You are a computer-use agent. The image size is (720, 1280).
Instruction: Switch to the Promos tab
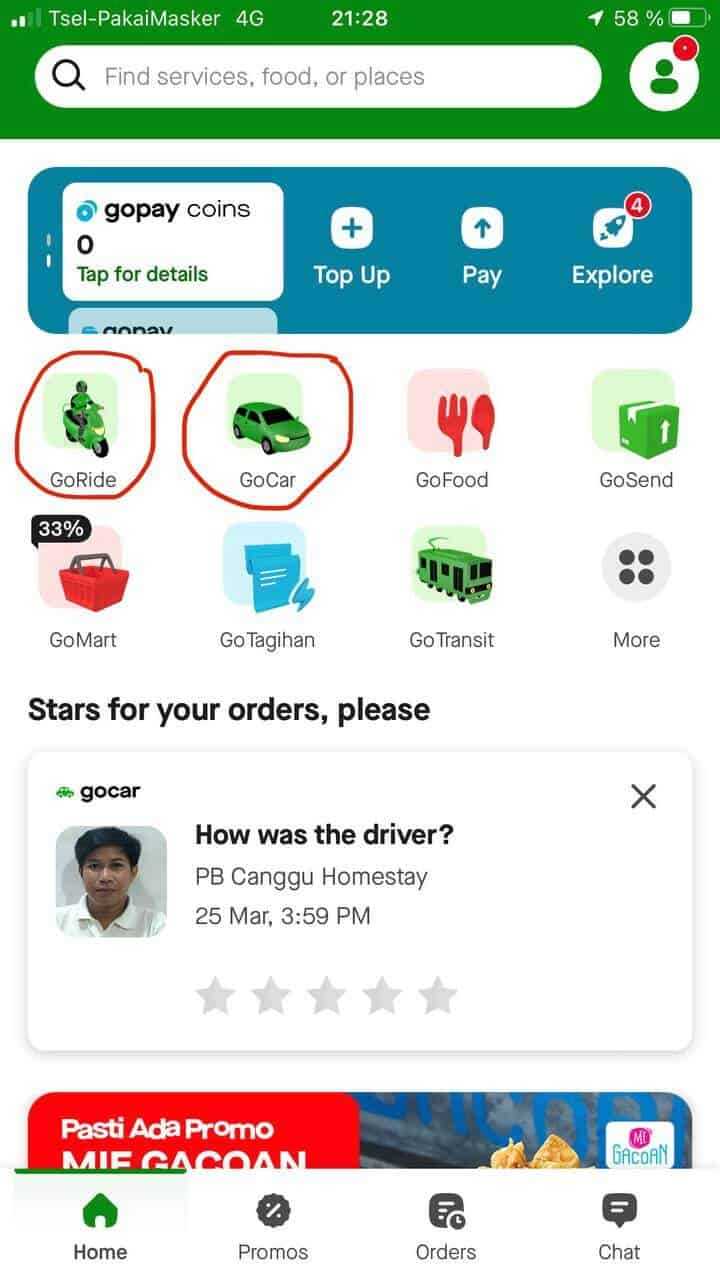pos(273,1226)
